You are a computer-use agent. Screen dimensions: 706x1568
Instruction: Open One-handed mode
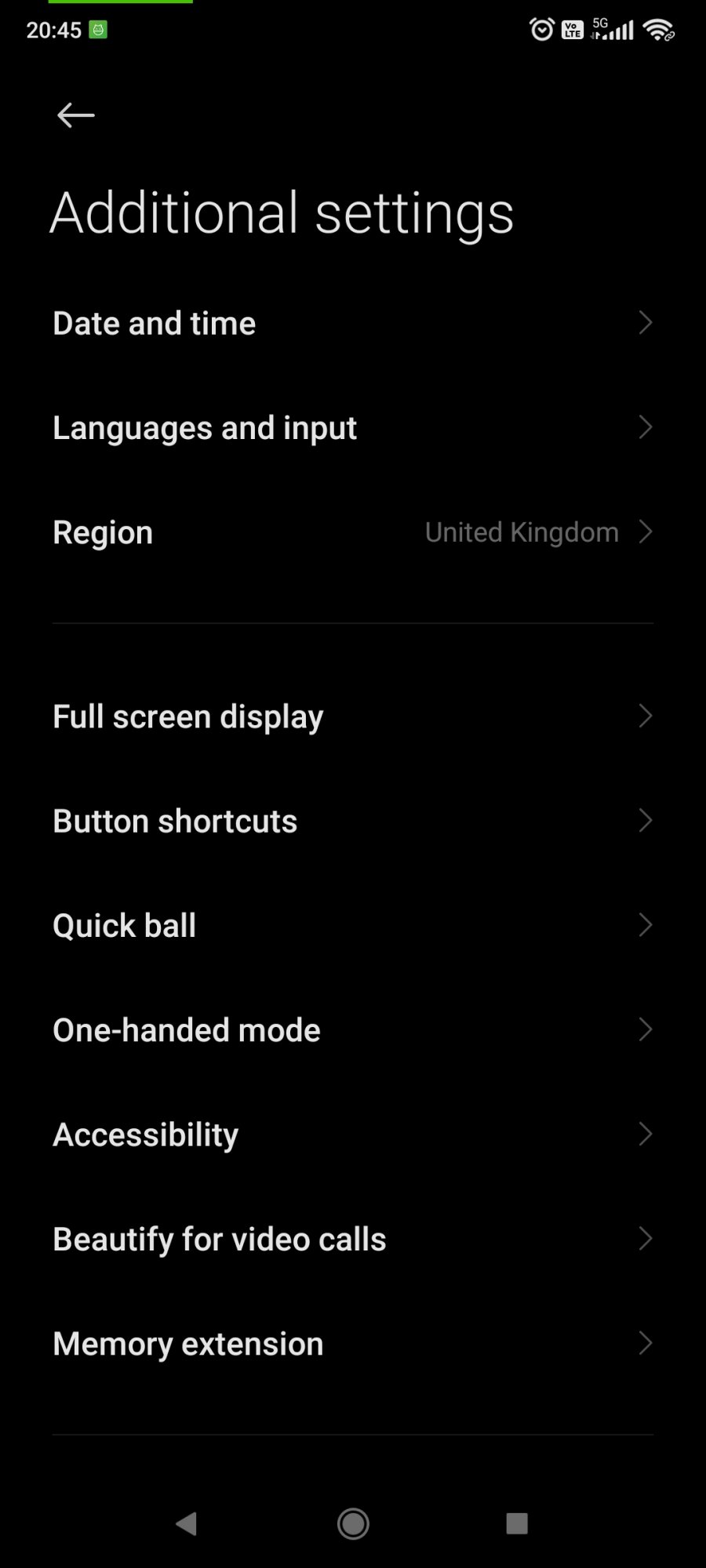pos(353,1029)
